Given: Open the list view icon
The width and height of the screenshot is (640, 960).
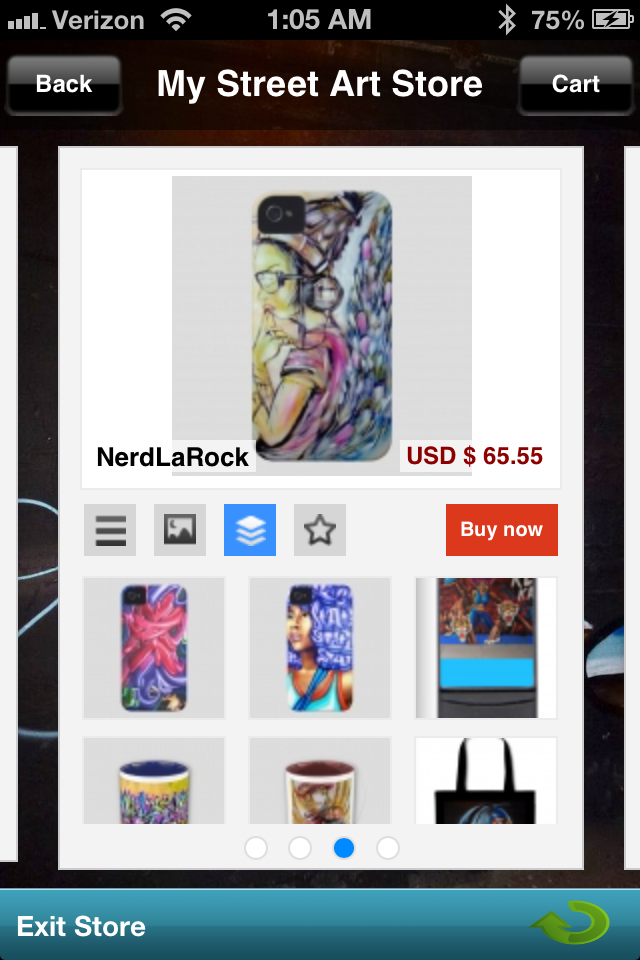Looking at the screenshot, I should click(110, 530).
